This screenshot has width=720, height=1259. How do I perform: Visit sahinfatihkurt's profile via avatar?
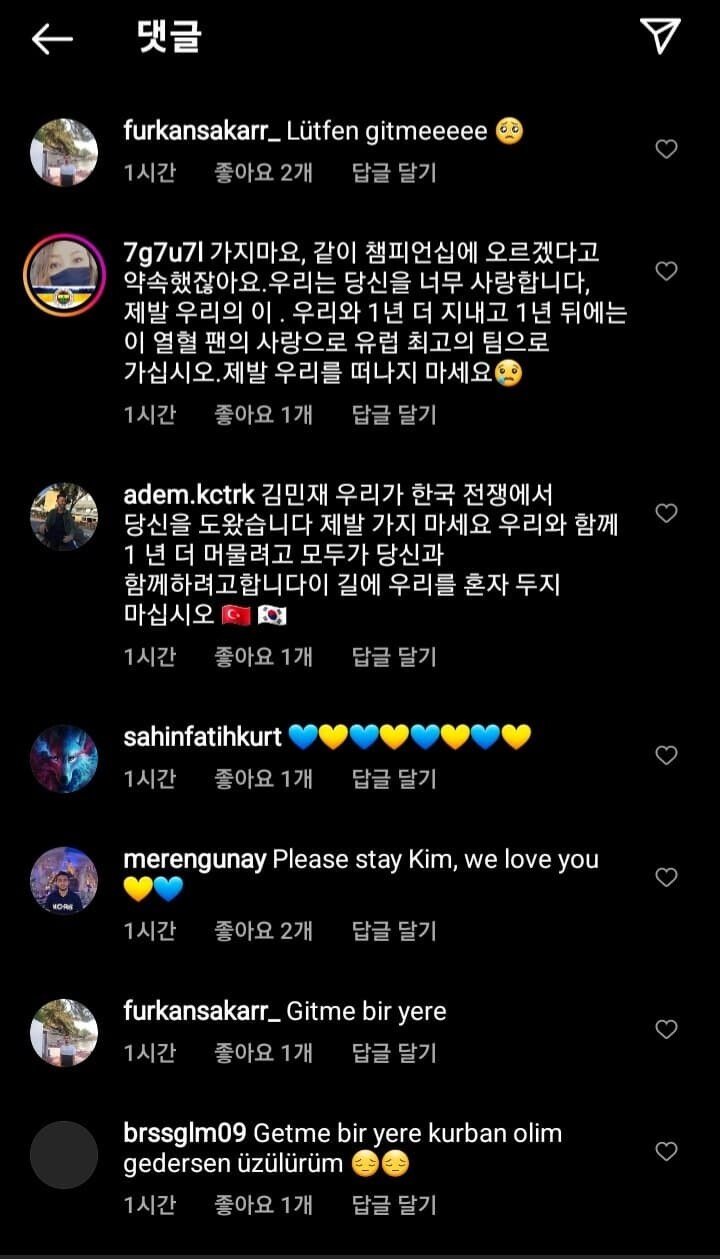click(x=64, y=759)
